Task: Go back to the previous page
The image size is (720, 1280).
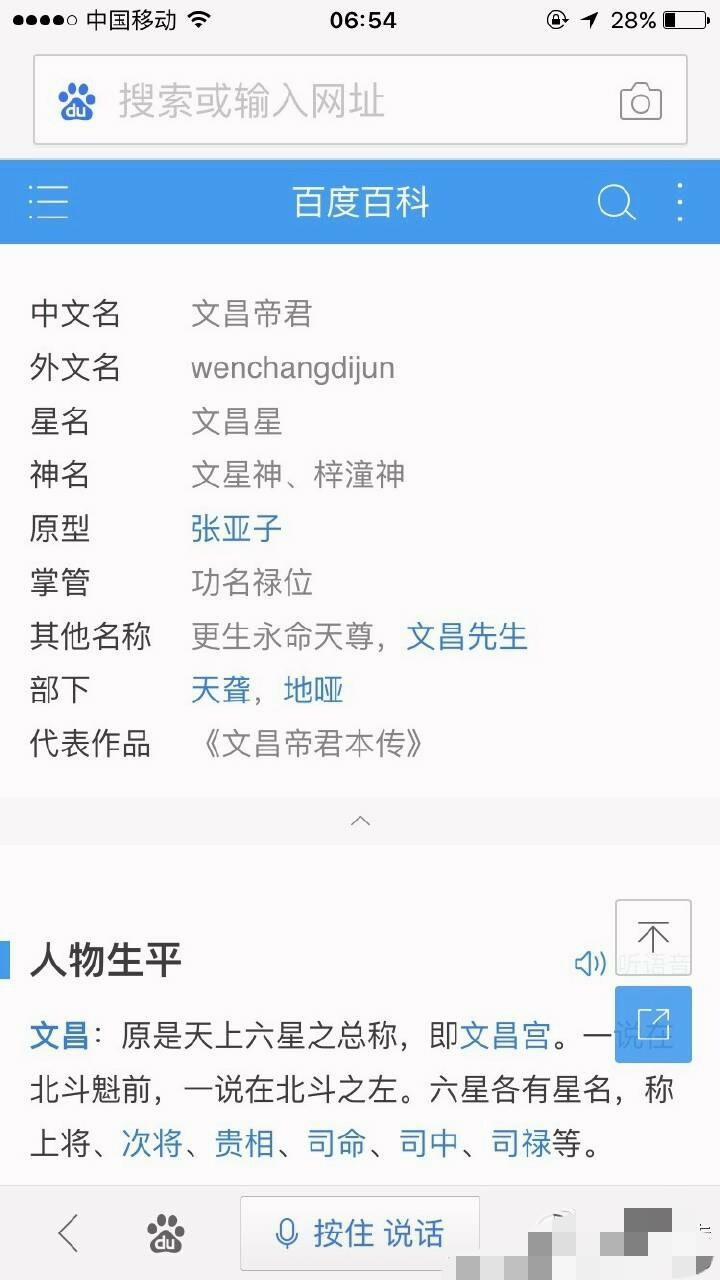Action: (68, 1233)
